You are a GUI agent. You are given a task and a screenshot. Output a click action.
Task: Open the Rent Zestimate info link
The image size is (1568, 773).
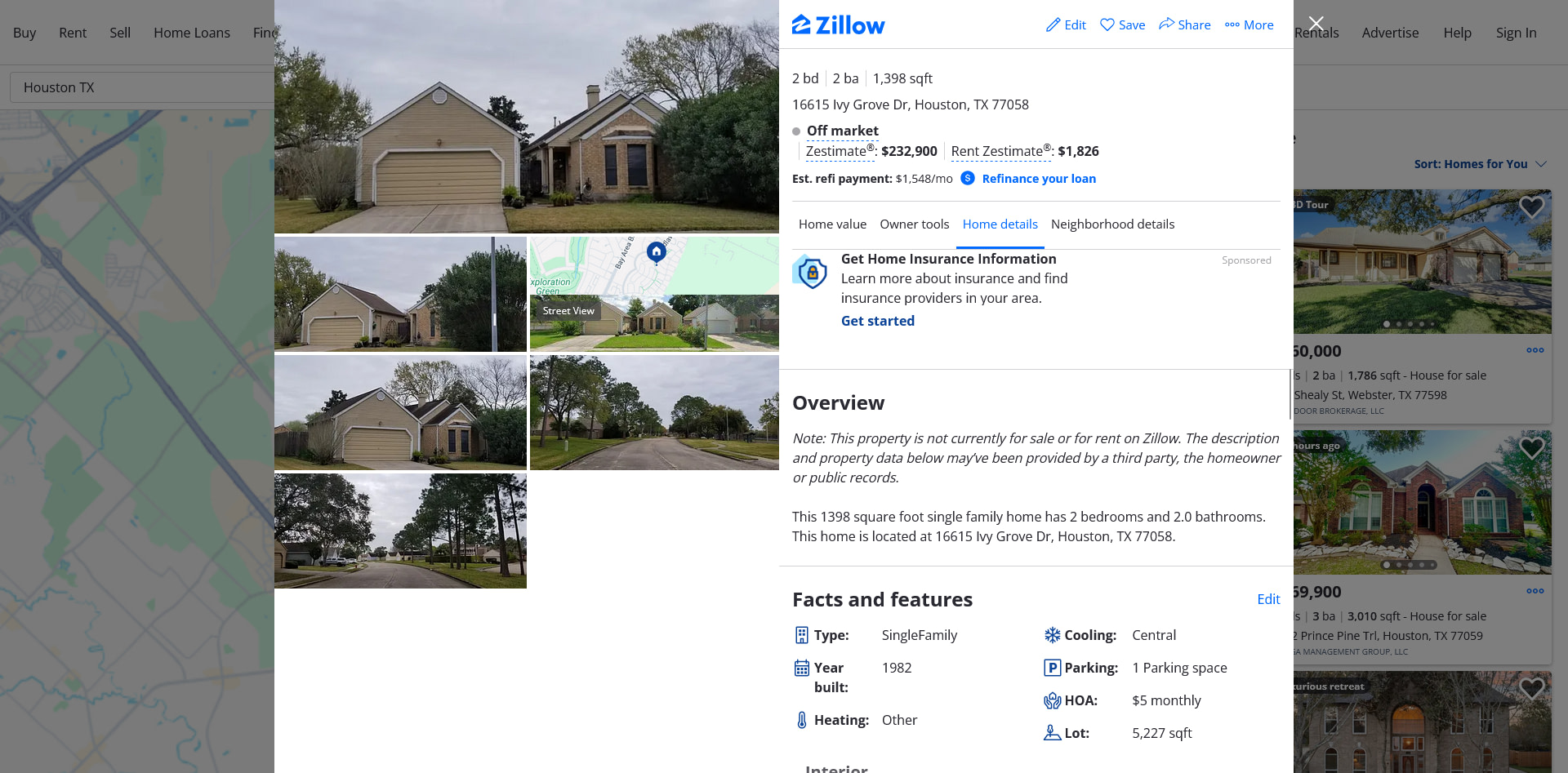coord(996,152)
